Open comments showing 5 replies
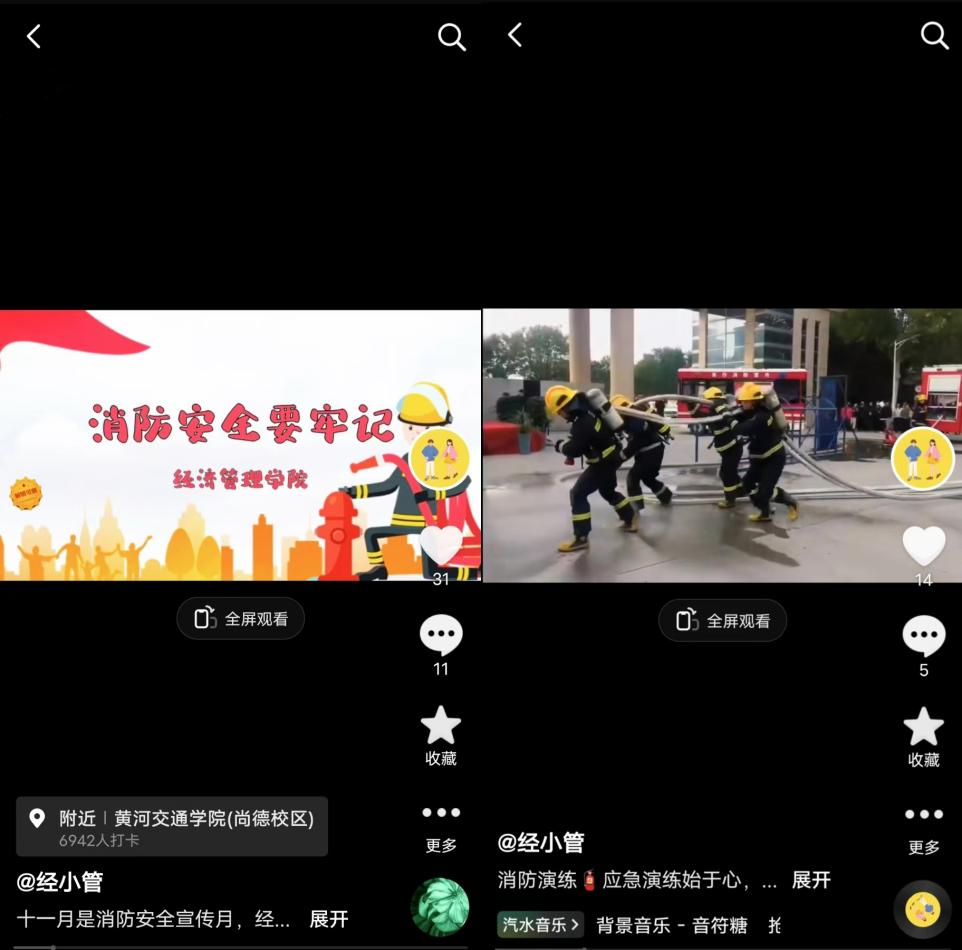962x950 pixels. coord(923,636)
